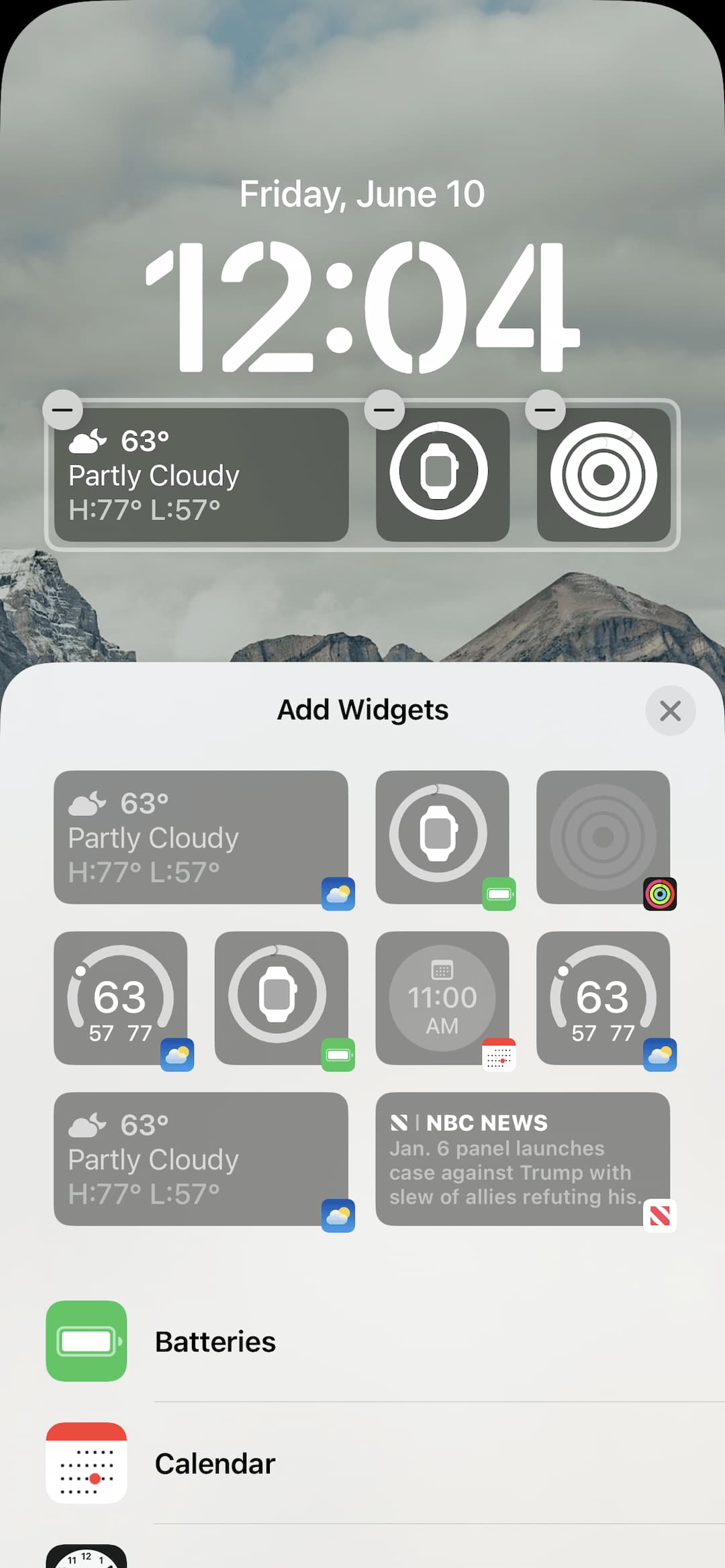This screenshot has width=725, height=1568.
Task: Remove the Partly Cloudy weather widget from lock screen
Action: (62, 409)
